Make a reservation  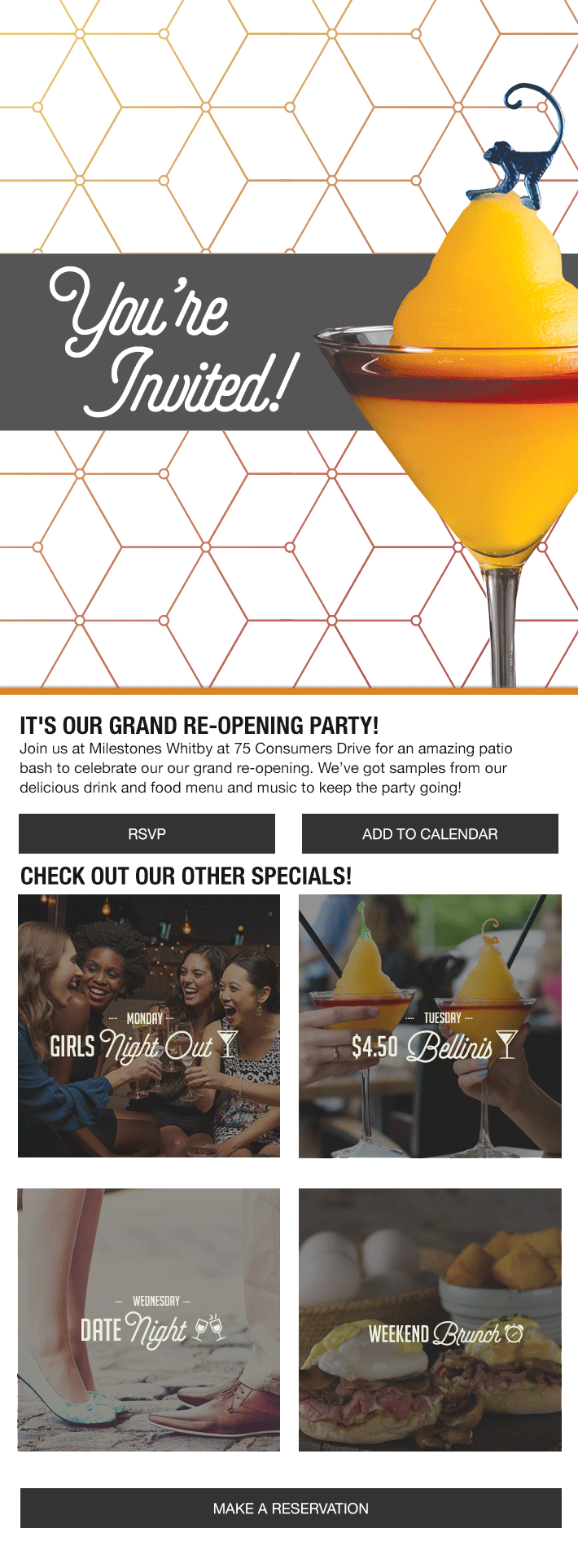291,1508
